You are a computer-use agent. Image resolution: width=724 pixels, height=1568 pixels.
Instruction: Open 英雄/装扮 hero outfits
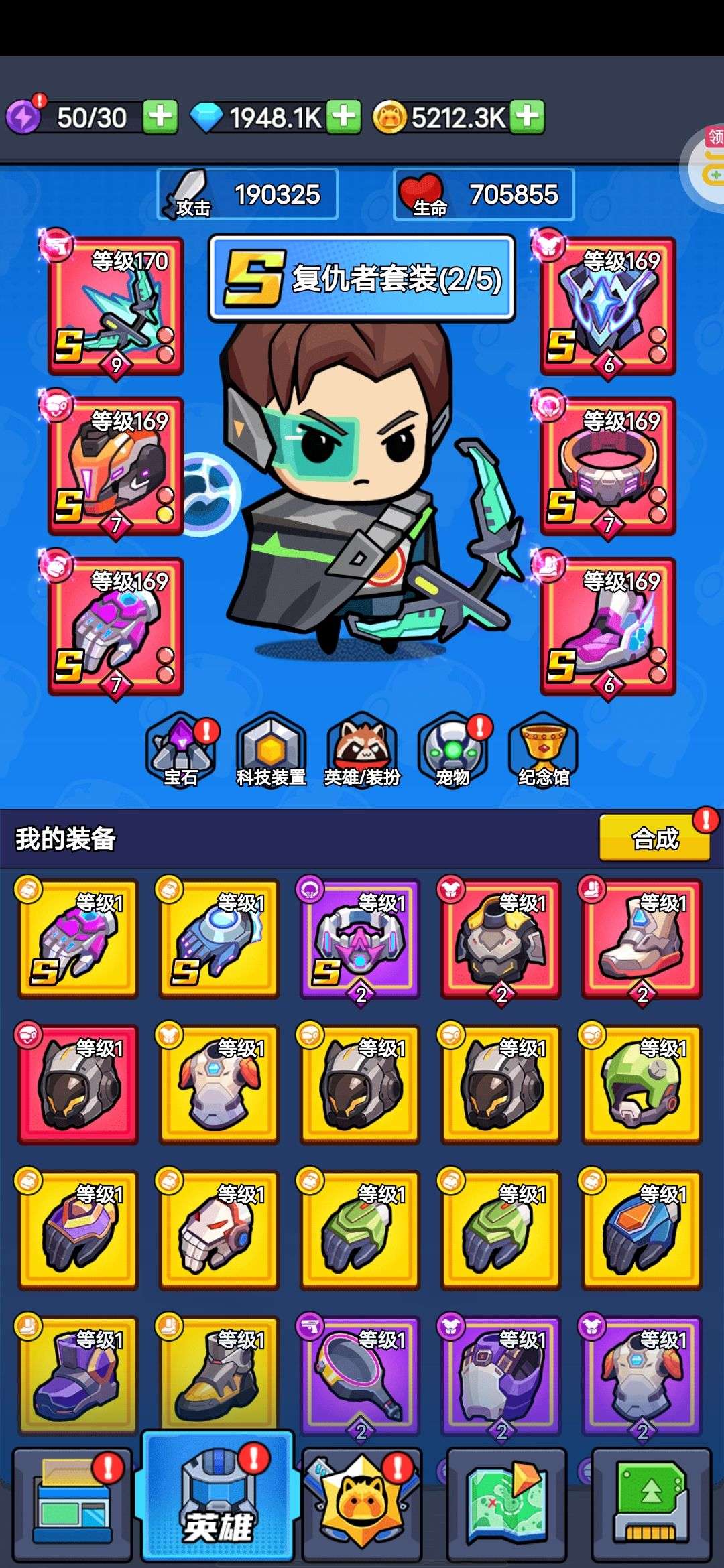[362, 750]
